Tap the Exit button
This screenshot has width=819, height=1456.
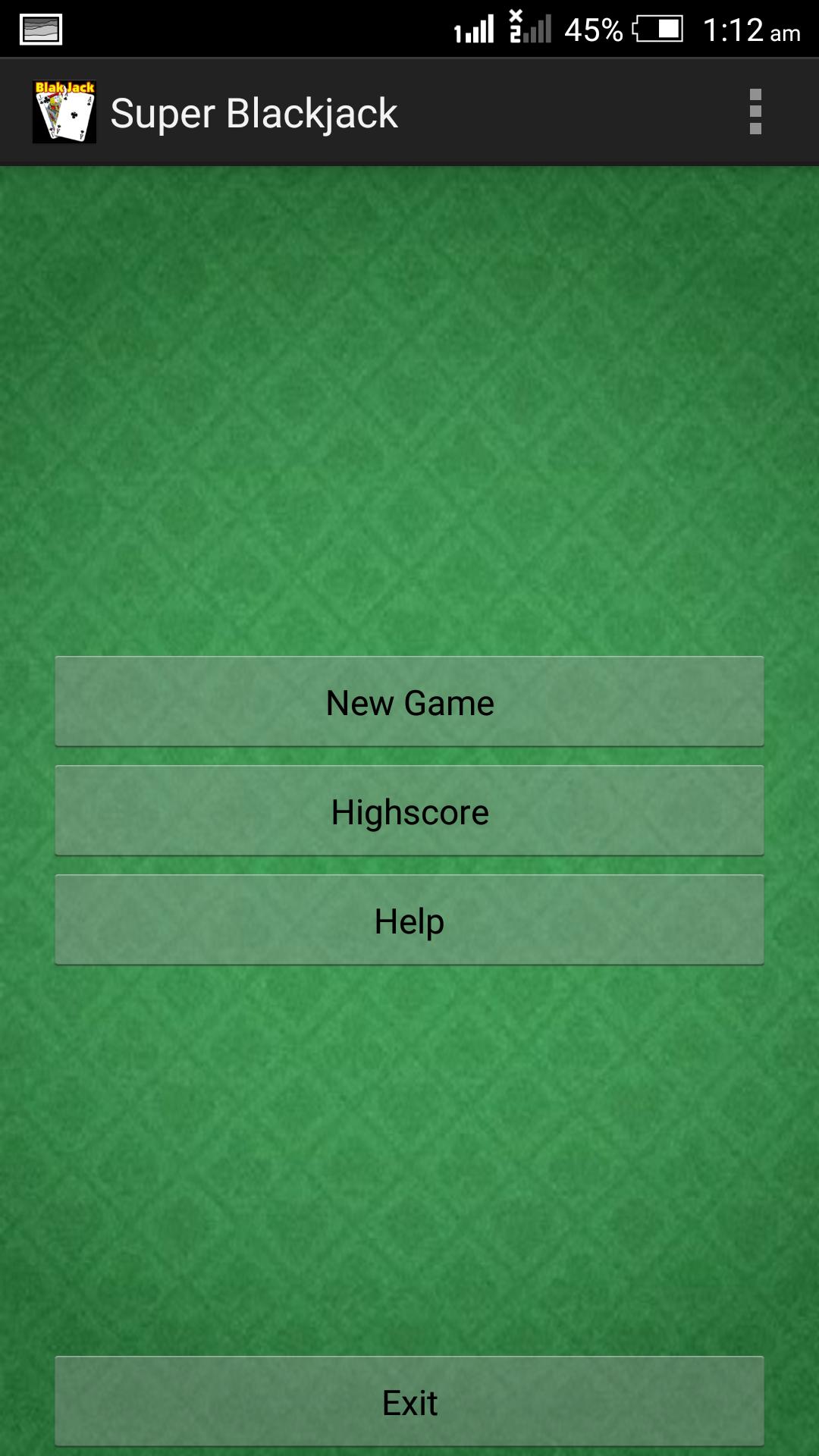pyautogui.click(x=409, y=1402)
